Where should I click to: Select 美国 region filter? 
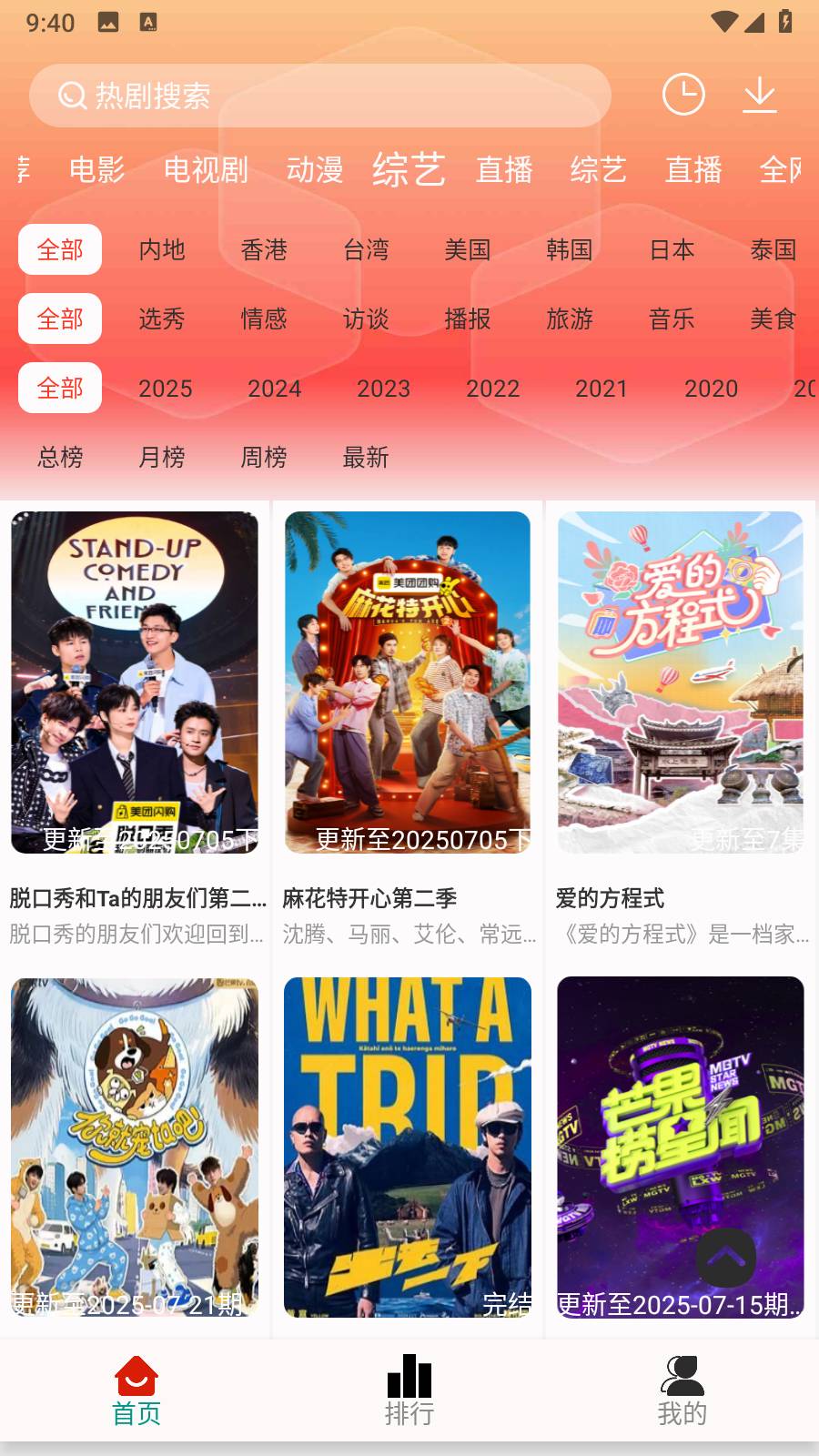(467, 249)
